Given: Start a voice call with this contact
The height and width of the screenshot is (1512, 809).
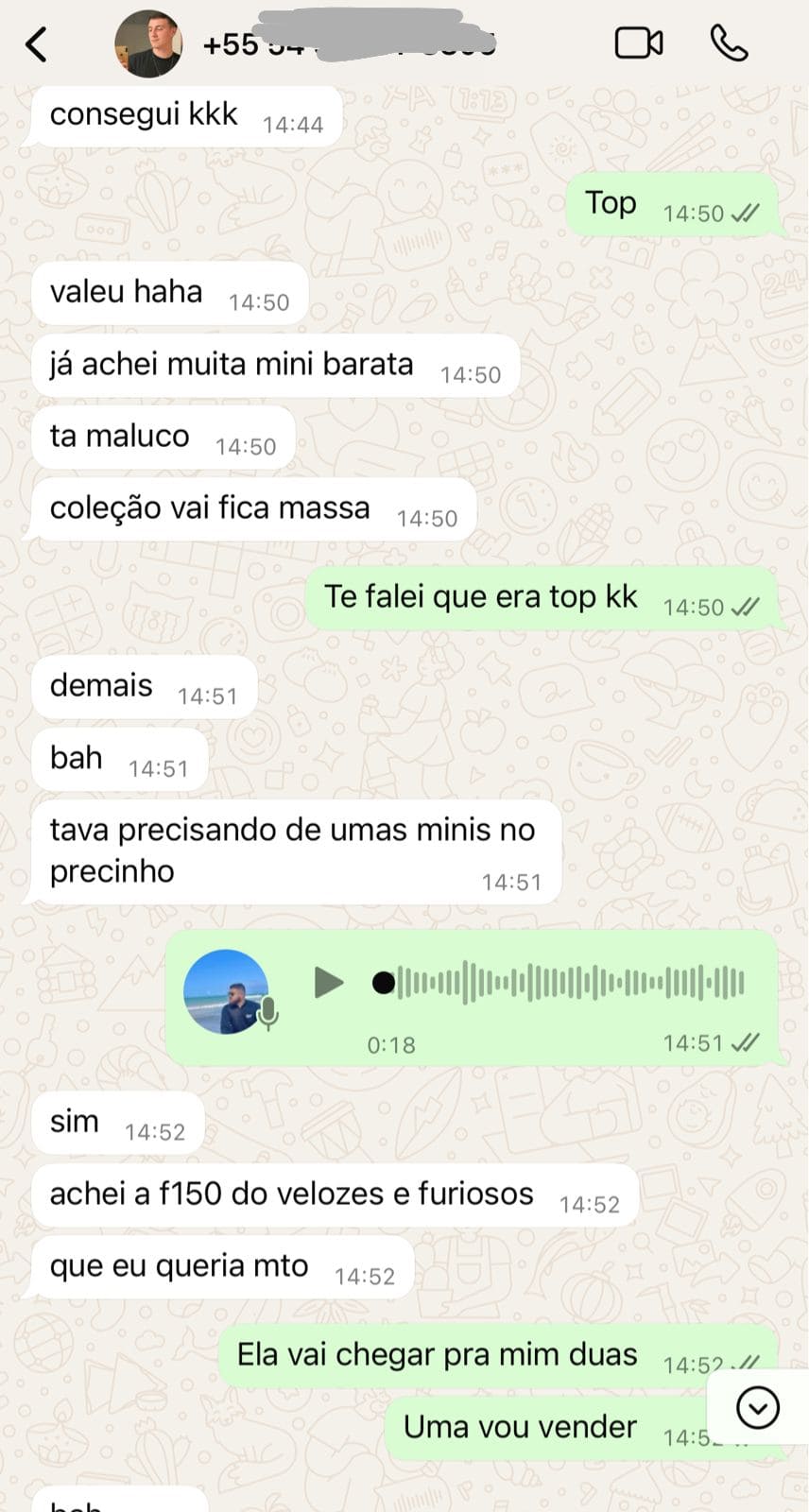Looking at the screenshot, I should (729, 43).
